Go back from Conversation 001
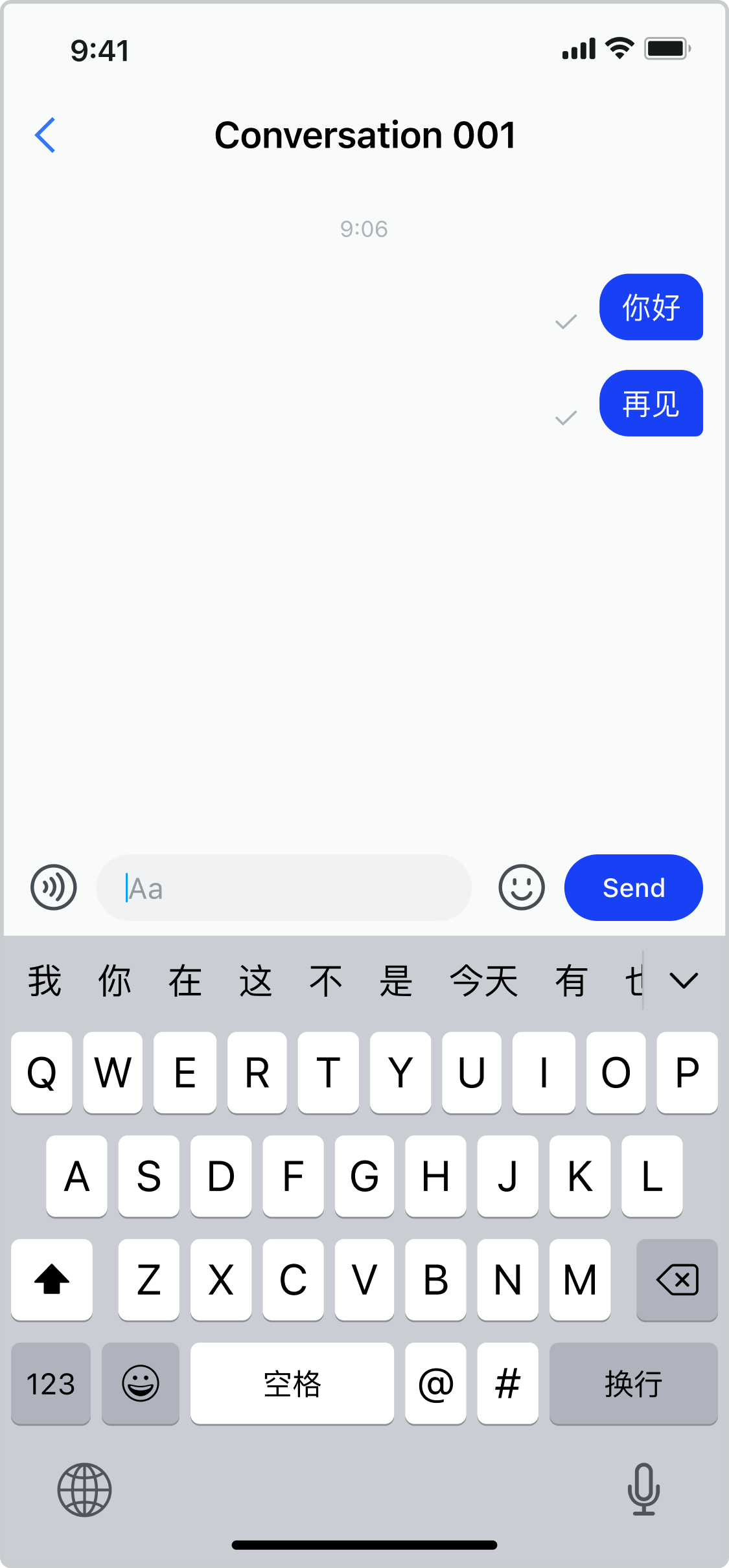This screenshot has height=1568, width=729. (x=45, y=135)
